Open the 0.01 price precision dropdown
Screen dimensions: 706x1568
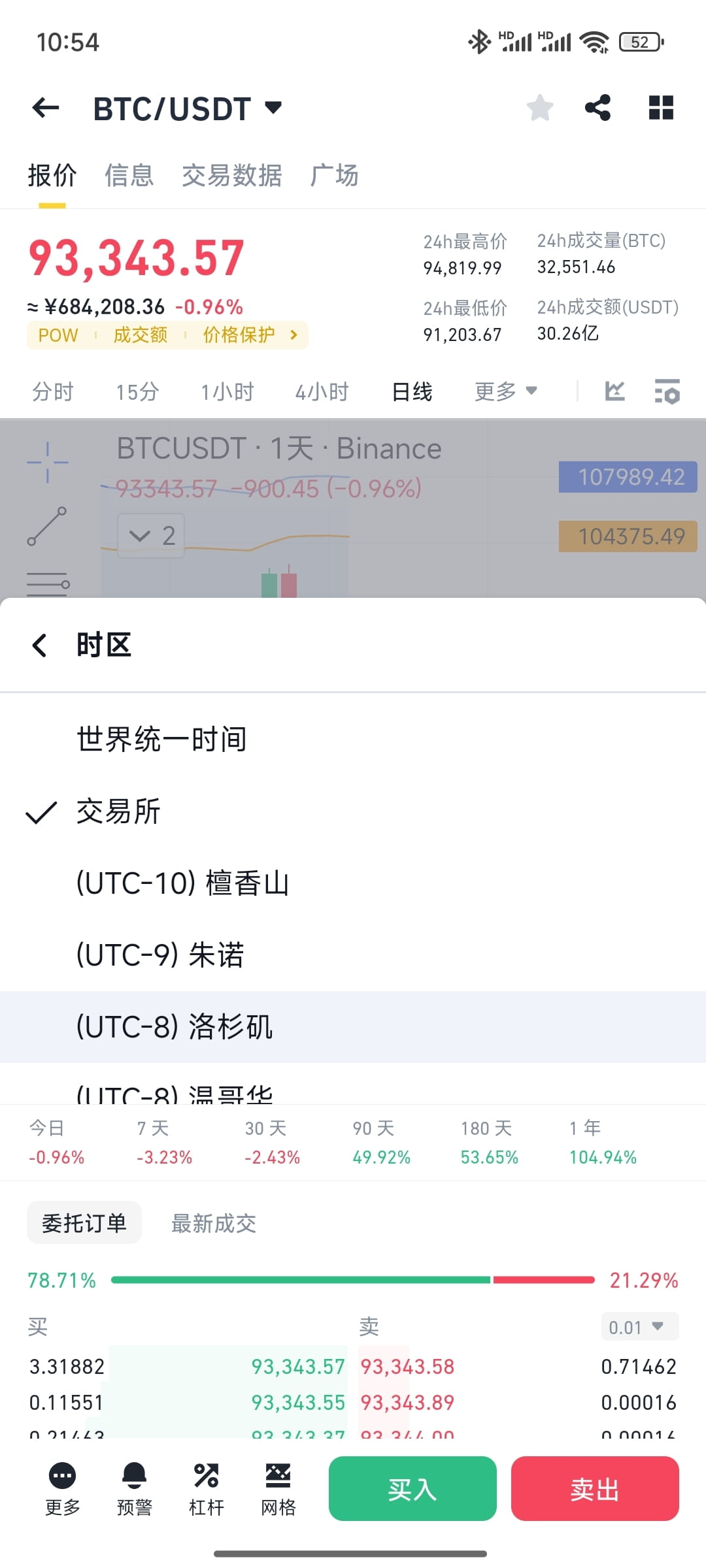click(640, 1327)
